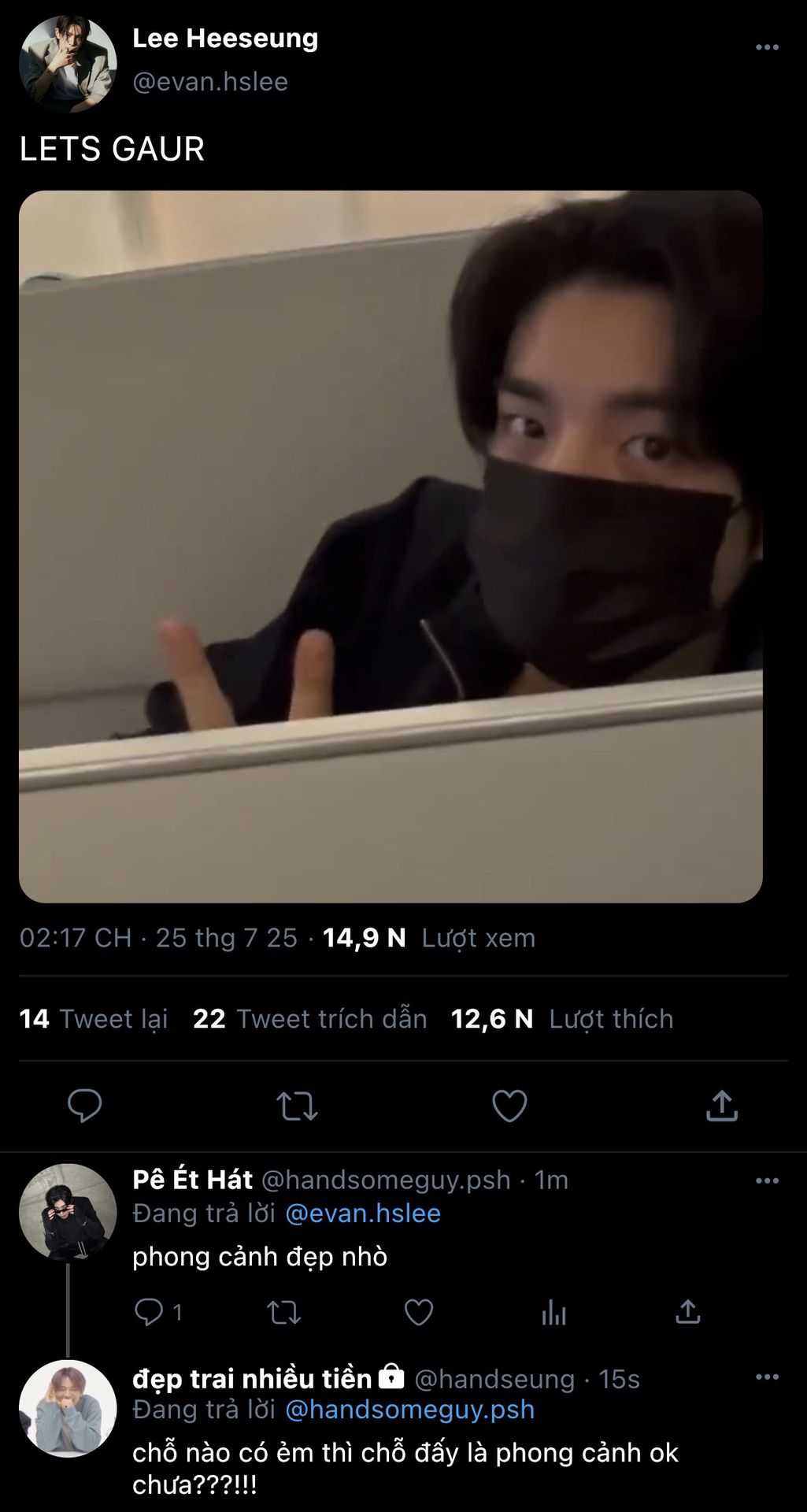
Task: Open overflow menu on Lee Heeseung's tweet
Action: [x=766, y=47]
